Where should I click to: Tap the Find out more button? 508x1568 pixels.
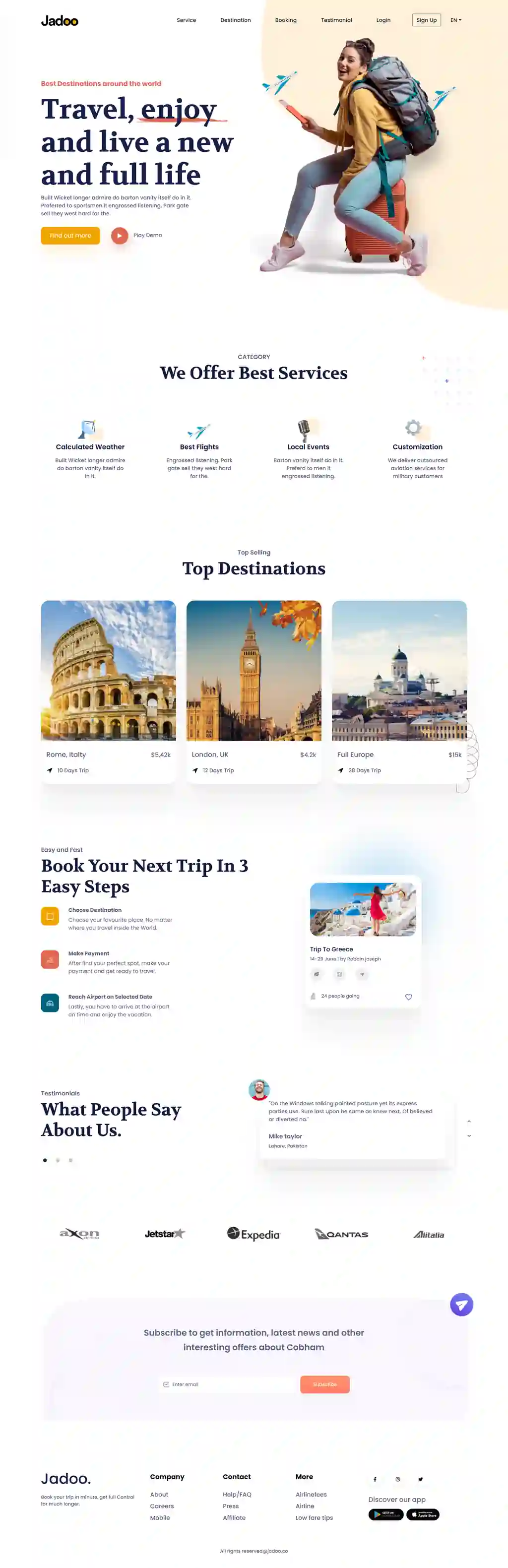pos(70,236)
